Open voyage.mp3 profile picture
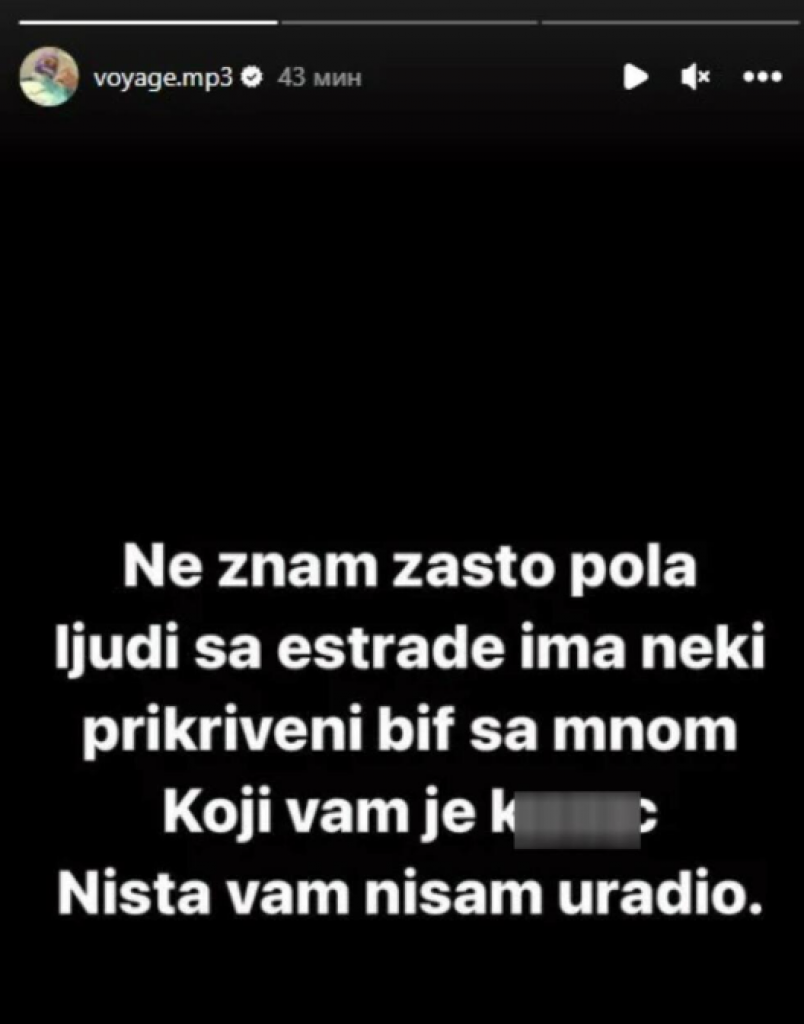The image size is (804, 1024). (48, 76)
